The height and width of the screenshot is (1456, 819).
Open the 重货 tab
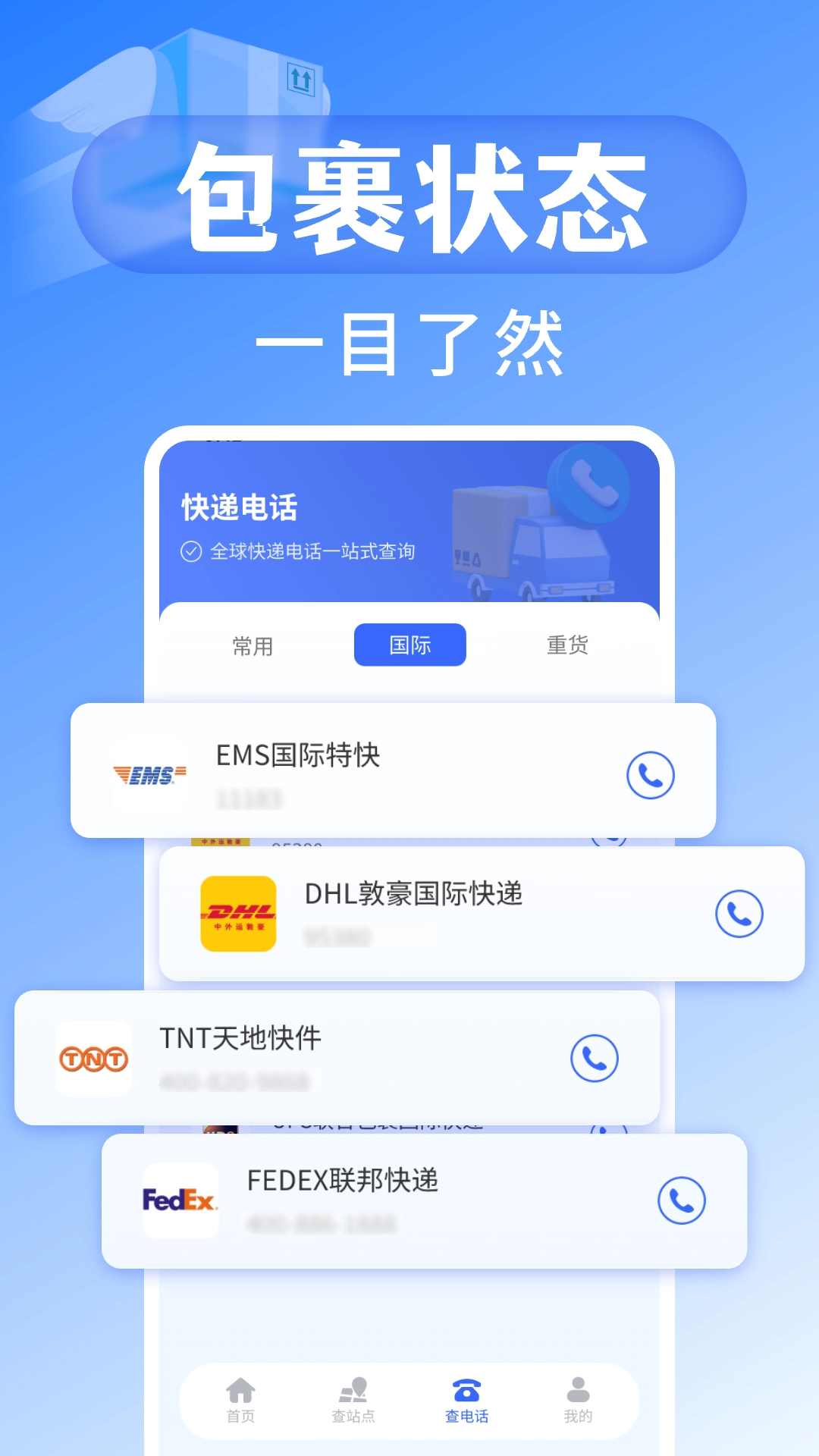click(565, 645)
